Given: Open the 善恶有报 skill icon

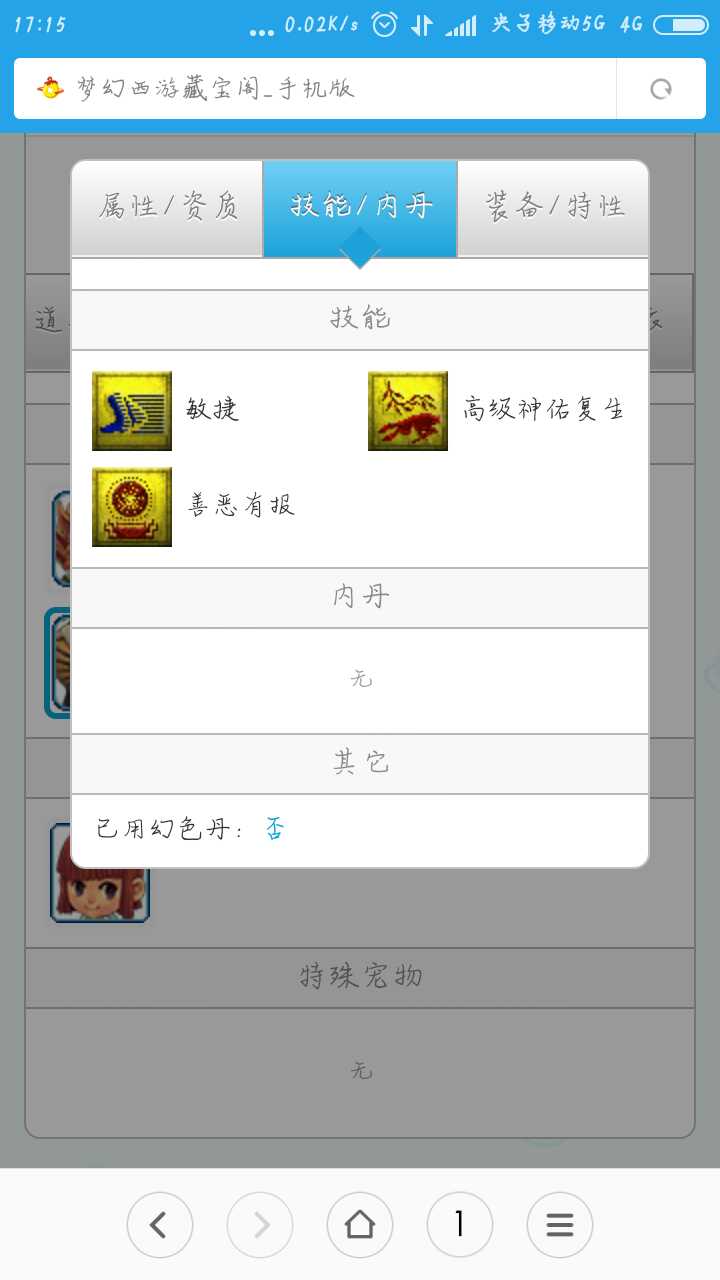Looking at the screenshot, I should click(x=132, y=507).
